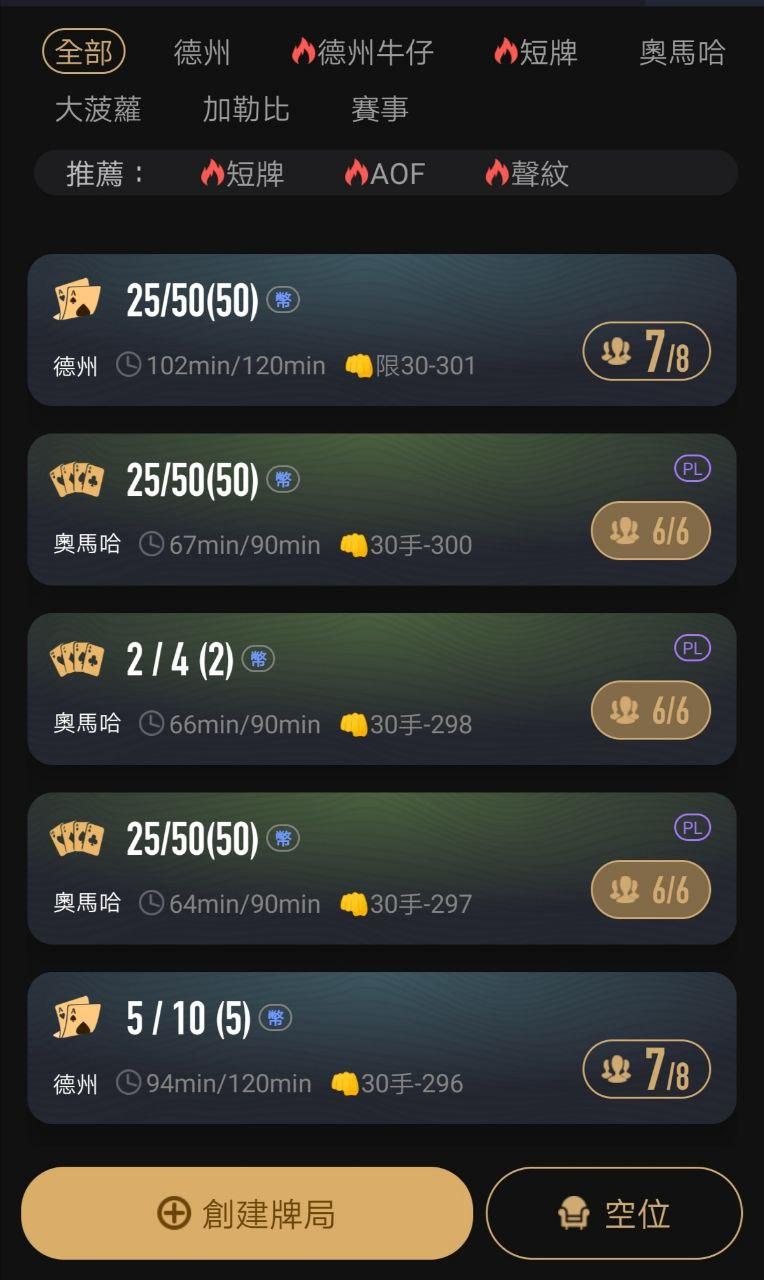Tap the 空位 empty seat button
This screenshot has height=1280, width=764.
(614, 1213)
